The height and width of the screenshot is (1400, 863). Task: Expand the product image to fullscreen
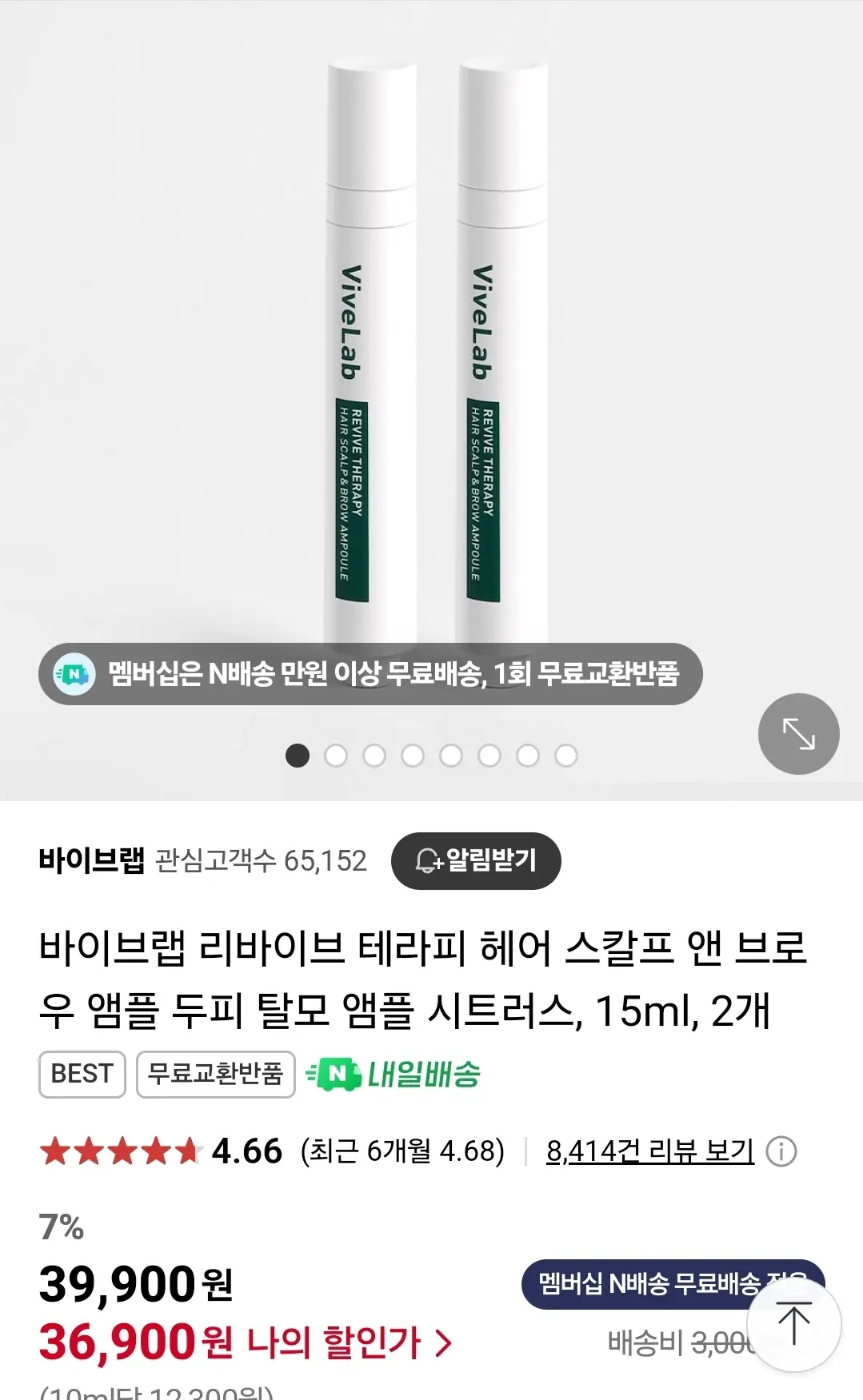[x=798, y=733]
